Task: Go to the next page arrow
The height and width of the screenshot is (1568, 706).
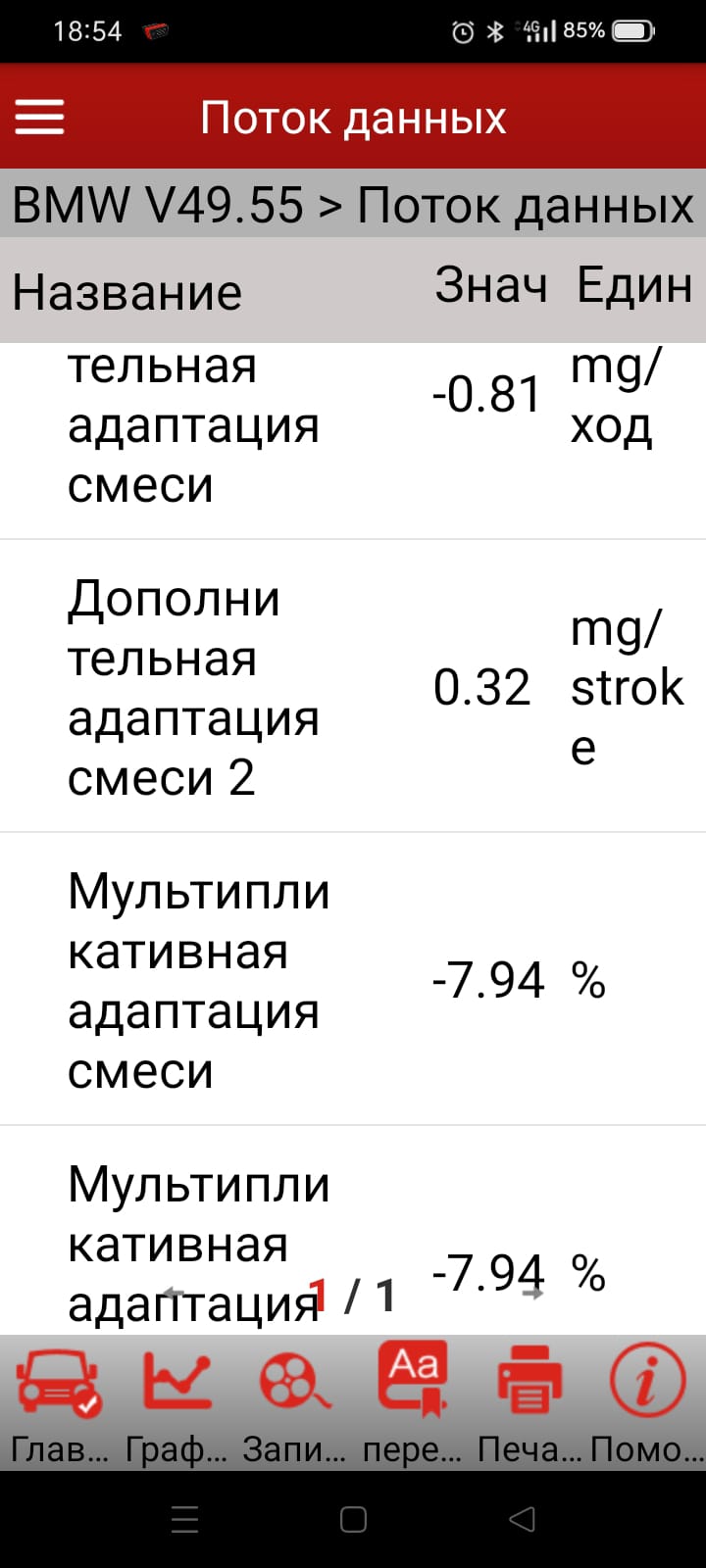Action: point(533,1294)
